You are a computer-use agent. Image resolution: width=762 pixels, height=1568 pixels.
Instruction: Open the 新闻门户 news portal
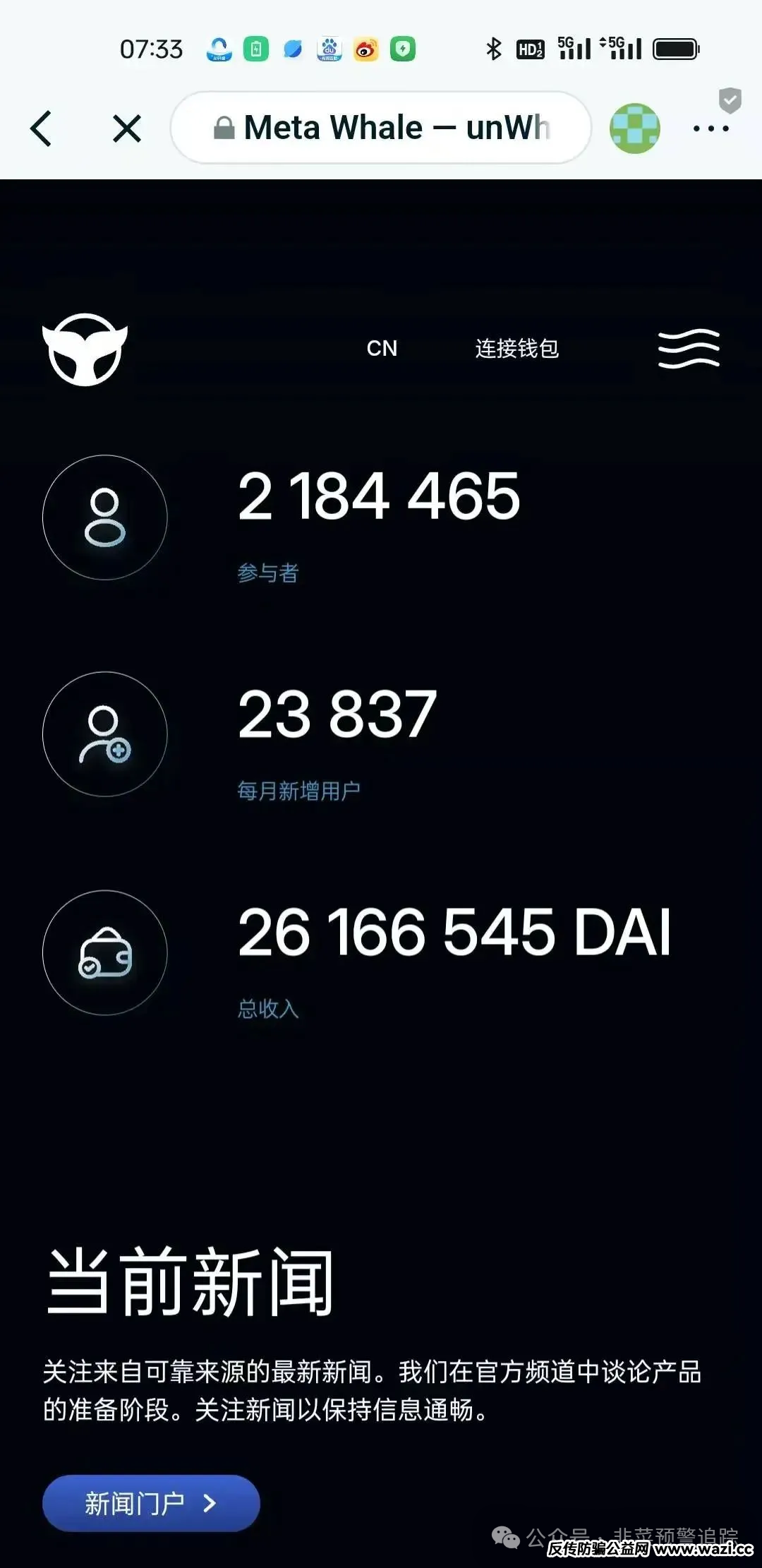point(151,1503)
